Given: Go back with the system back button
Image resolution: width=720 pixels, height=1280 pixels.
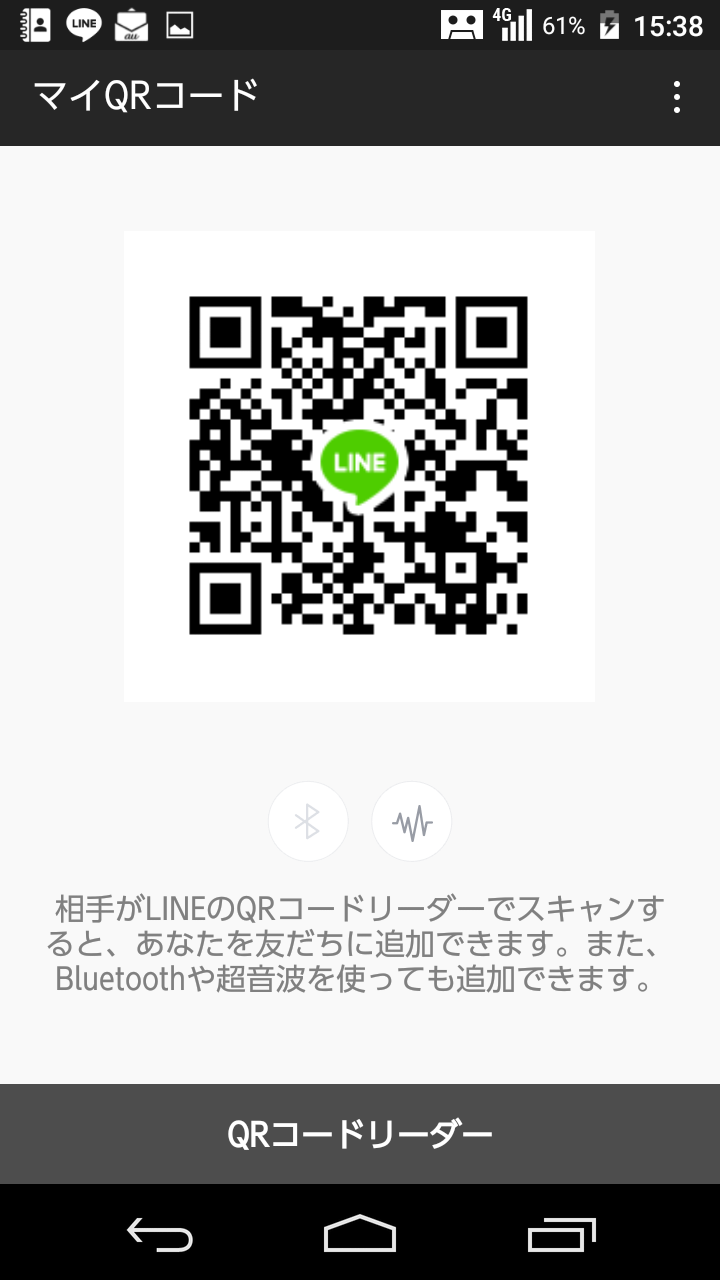Looking at the screenshot, I should point(160,1234).
